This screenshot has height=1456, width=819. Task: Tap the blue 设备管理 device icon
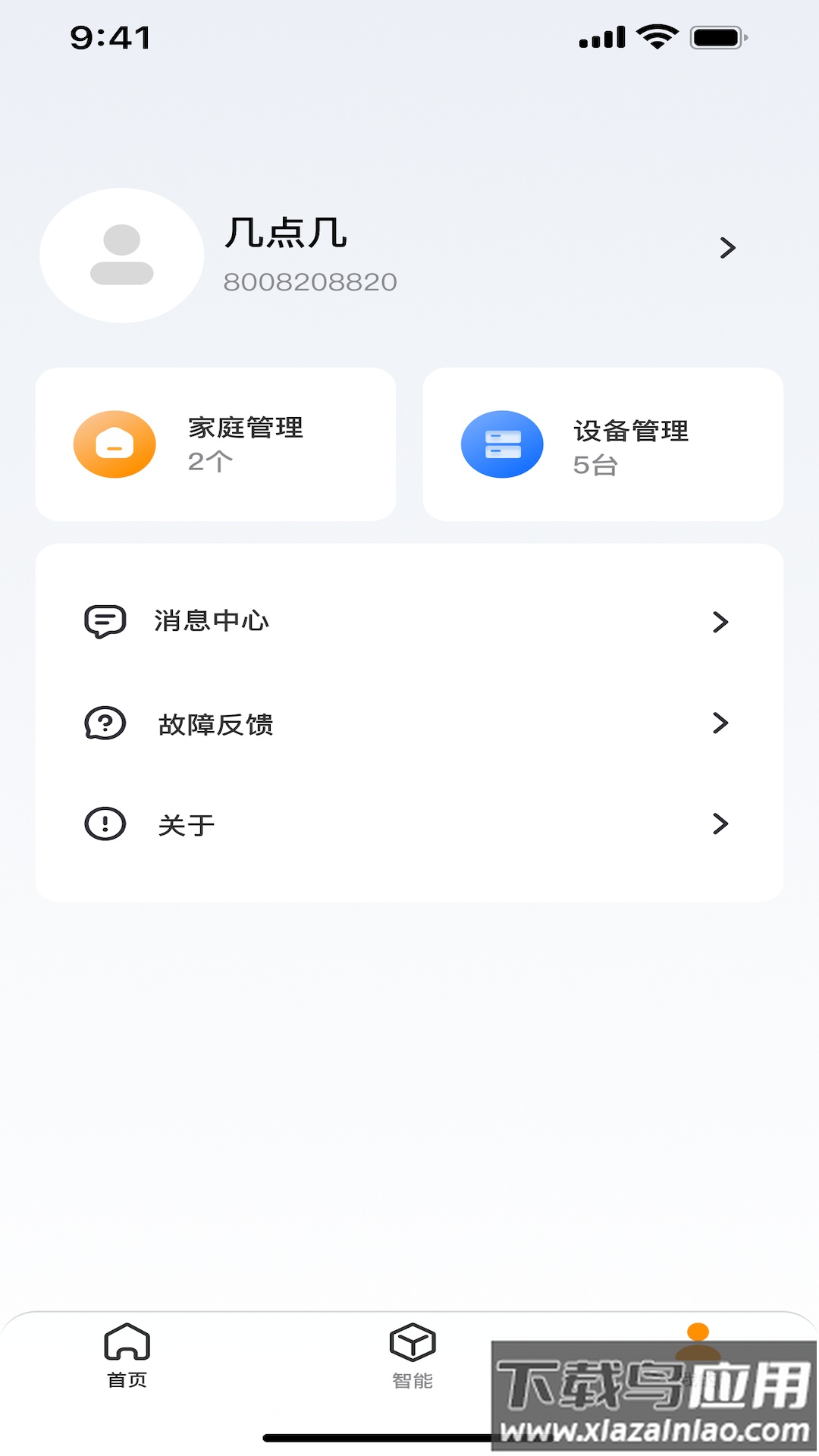(501, 444)
